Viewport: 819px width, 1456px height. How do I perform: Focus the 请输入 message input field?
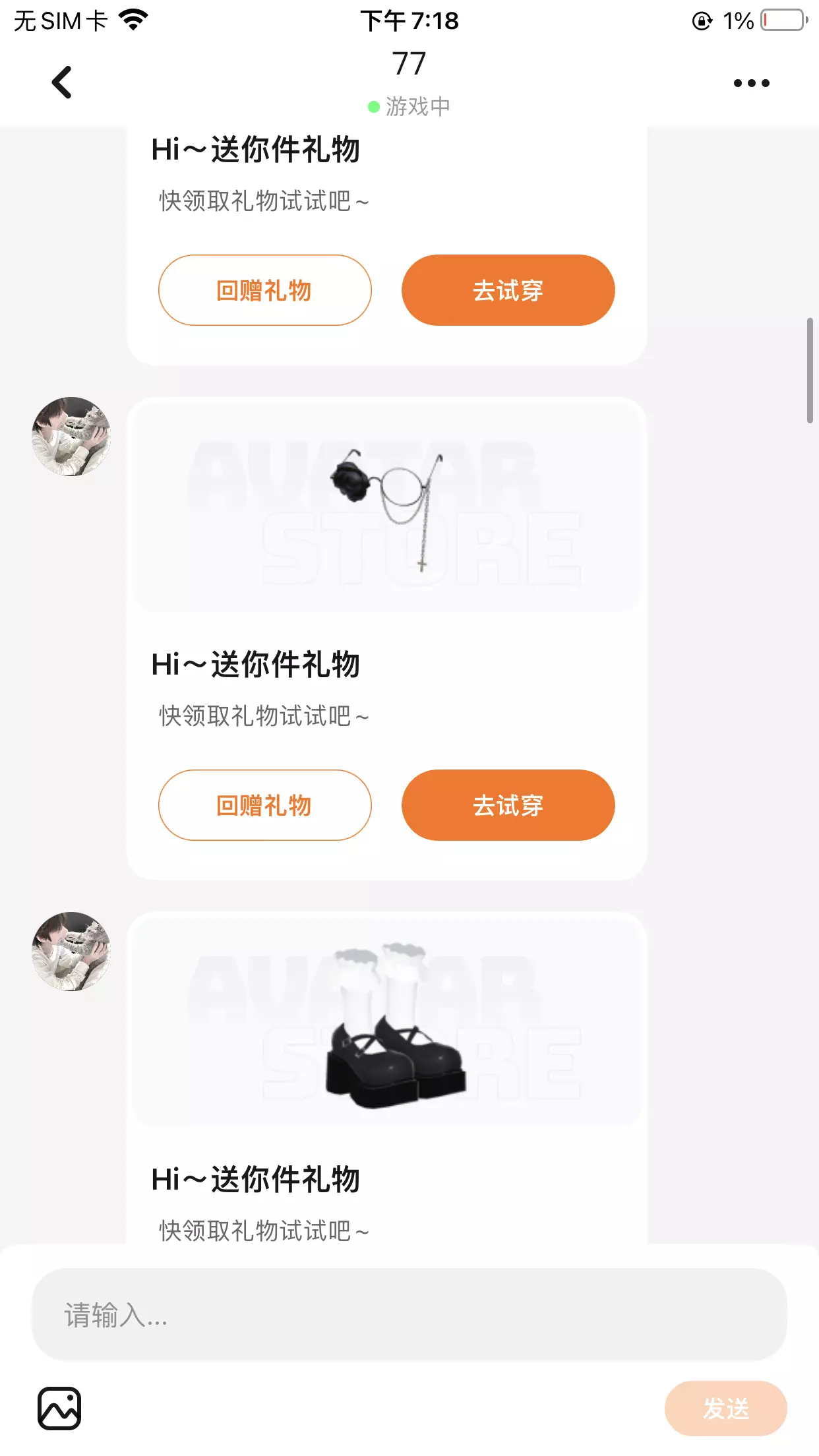point(409,1314)
